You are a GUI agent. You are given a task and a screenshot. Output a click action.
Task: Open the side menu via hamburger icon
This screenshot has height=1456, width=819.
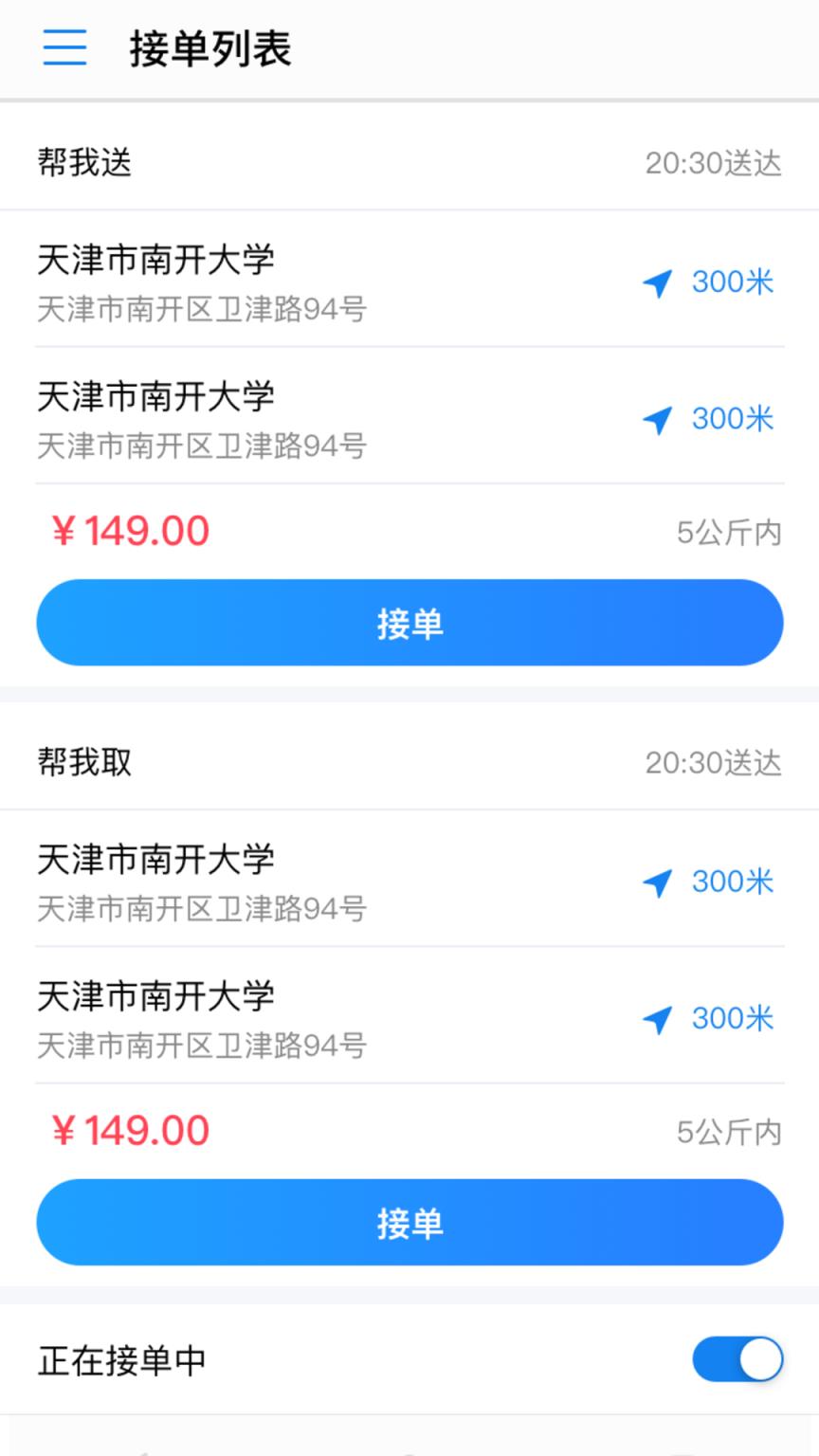tap(64, 48)
